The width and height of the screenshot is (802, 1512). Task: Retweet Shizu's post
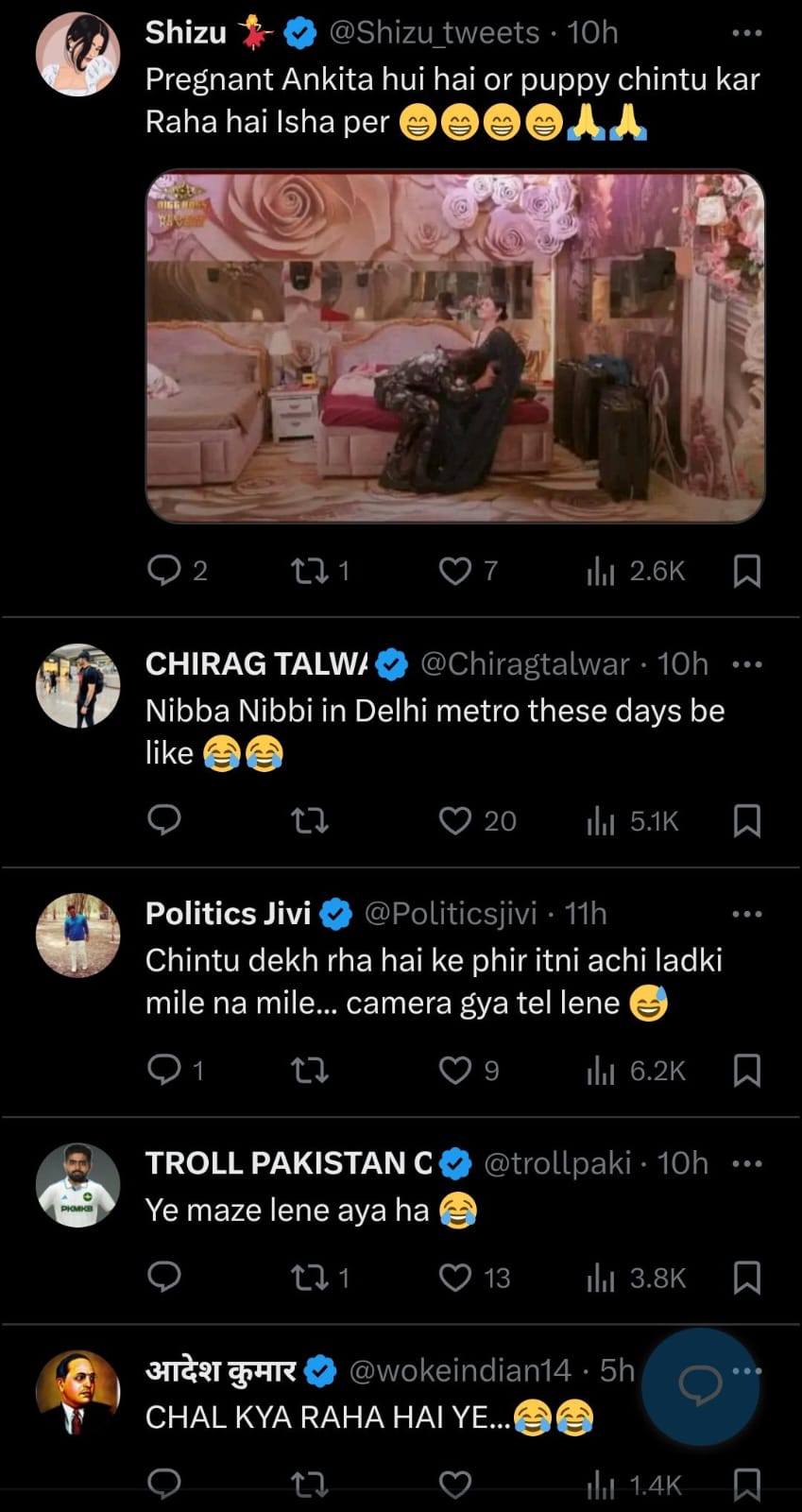(x=309, y=571)
